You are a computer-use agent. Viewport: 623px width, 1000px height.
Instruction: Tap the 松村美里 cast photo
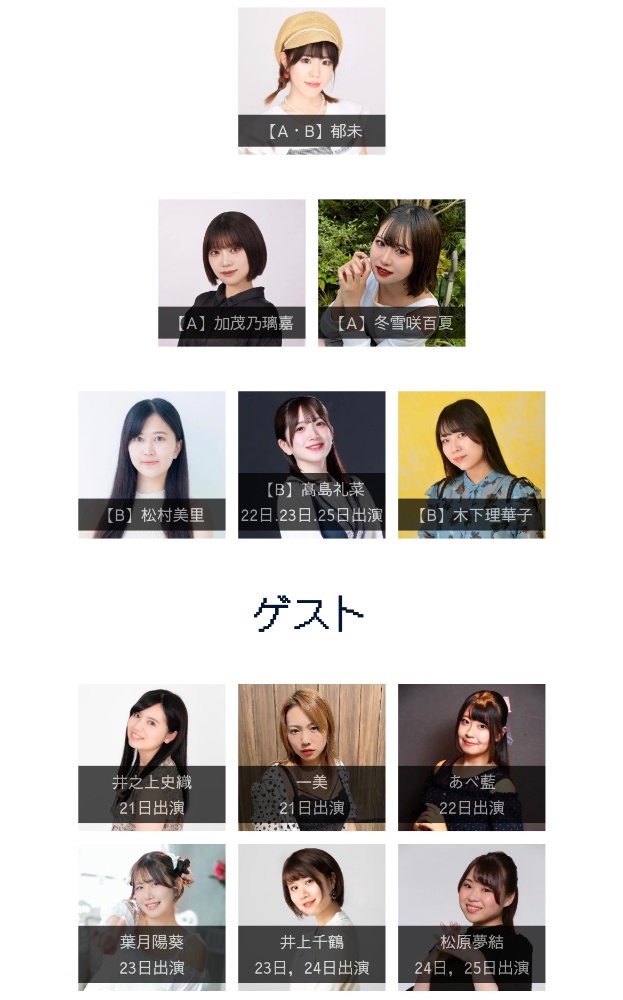pyautogui.click(x=151, y=464)
